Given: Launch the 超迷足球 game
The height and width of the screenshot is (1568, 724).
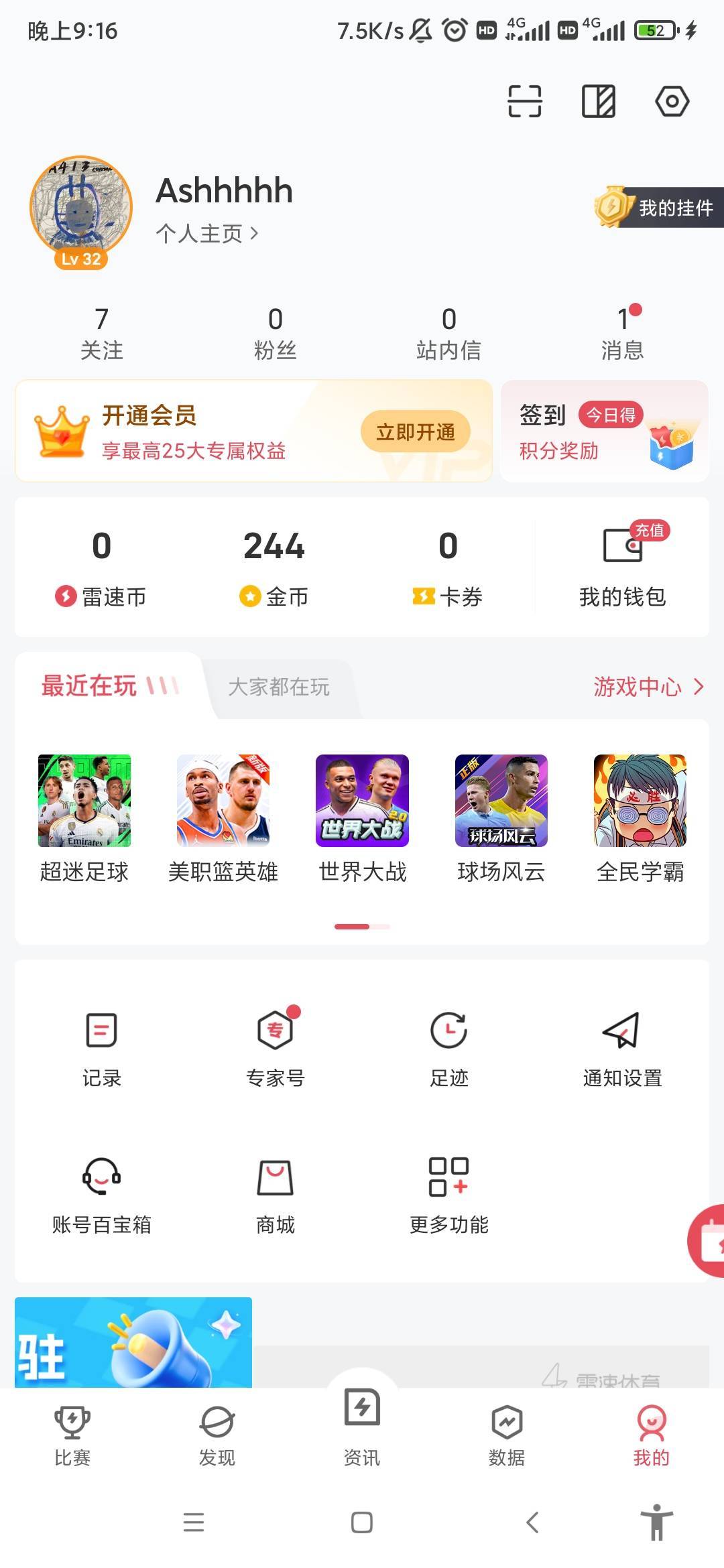Looking at the screenshot, I should tap(84, 818).
